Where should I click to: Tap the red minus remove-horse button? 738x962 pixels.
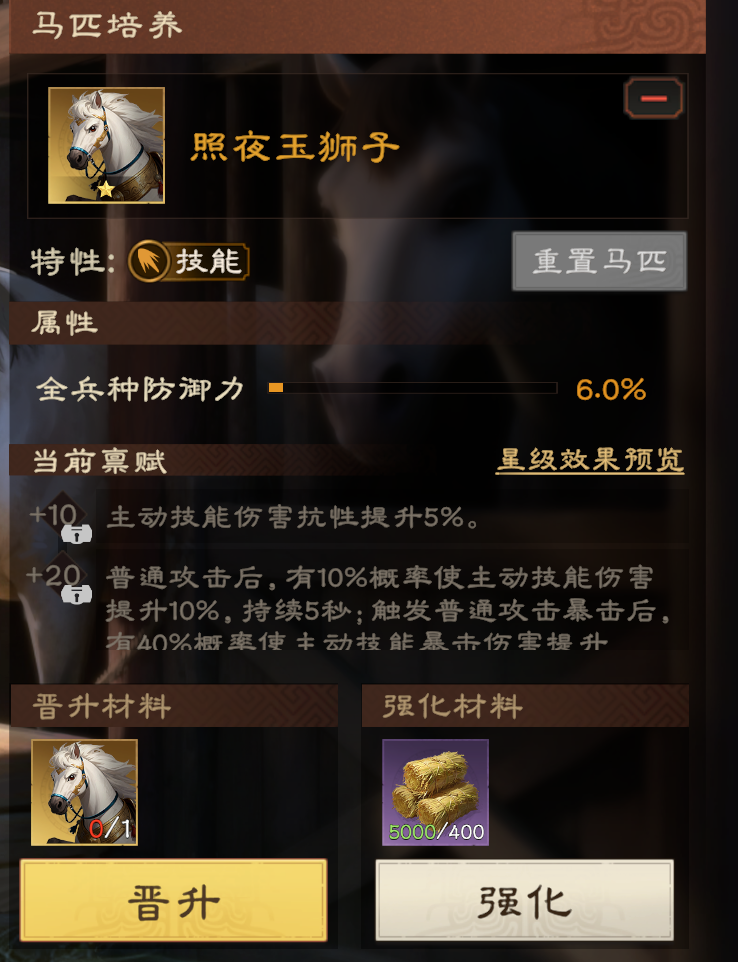[653, 98]
